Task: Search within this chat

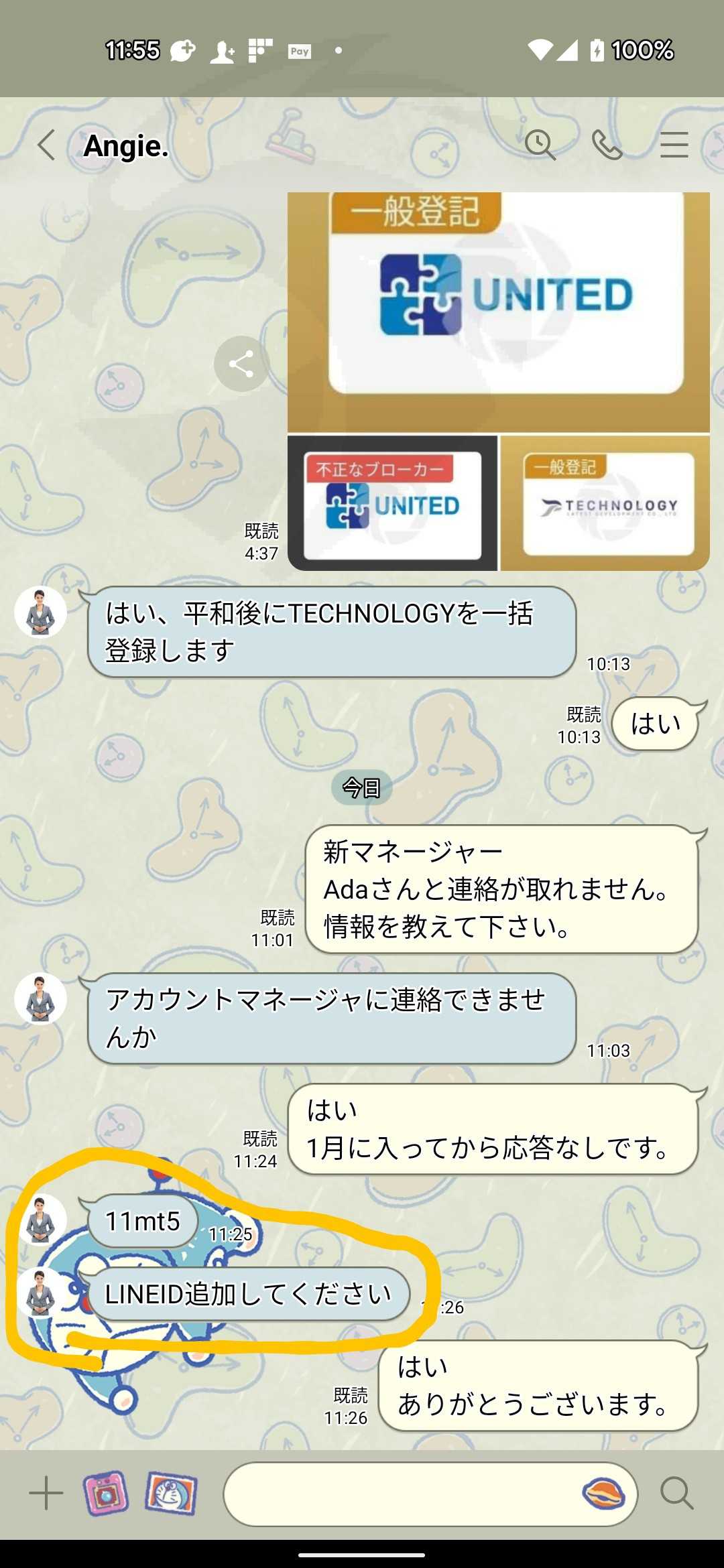Action: coord(540,145)
